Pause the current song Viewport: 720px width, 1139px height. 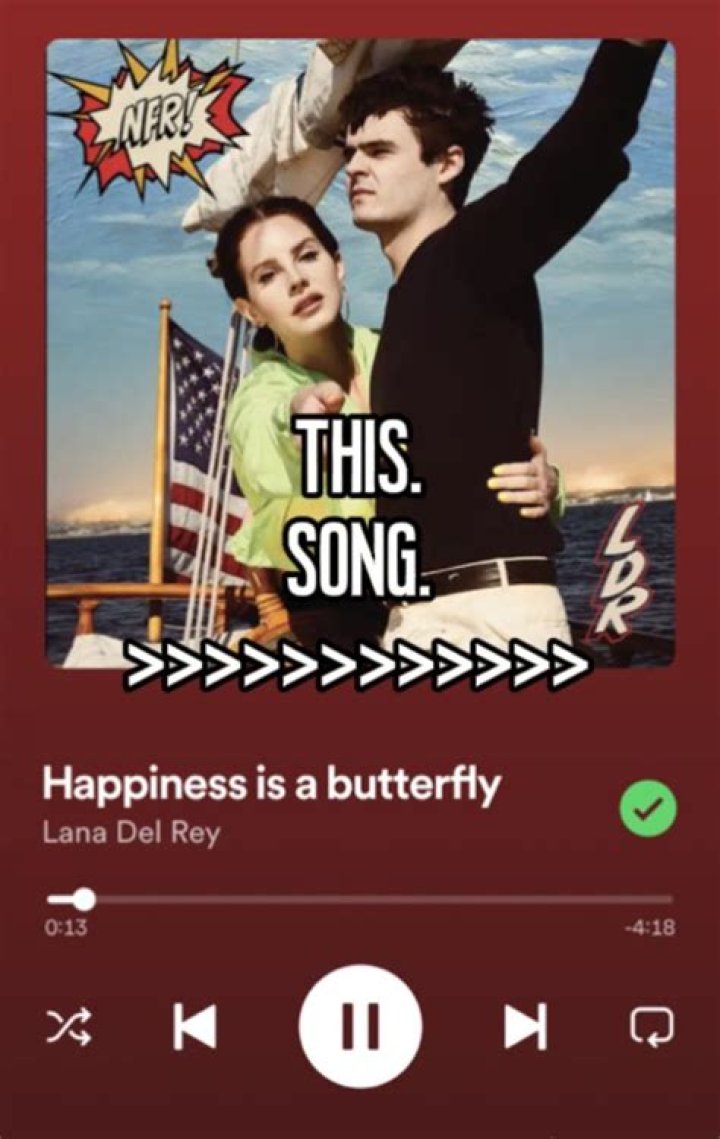360,1026
